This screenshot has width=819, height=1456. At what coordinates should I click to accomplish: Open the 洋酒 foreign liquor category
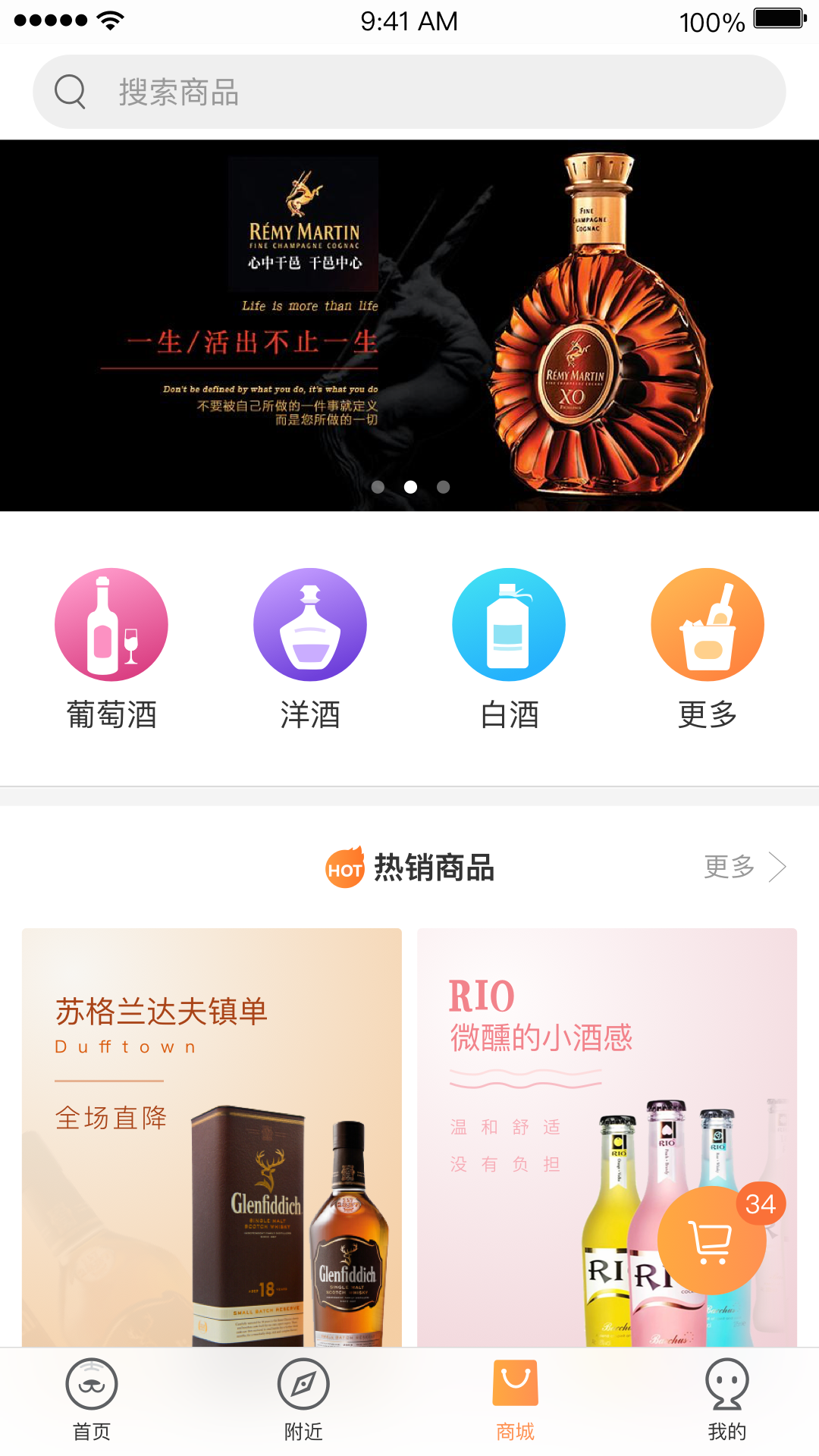310,624
